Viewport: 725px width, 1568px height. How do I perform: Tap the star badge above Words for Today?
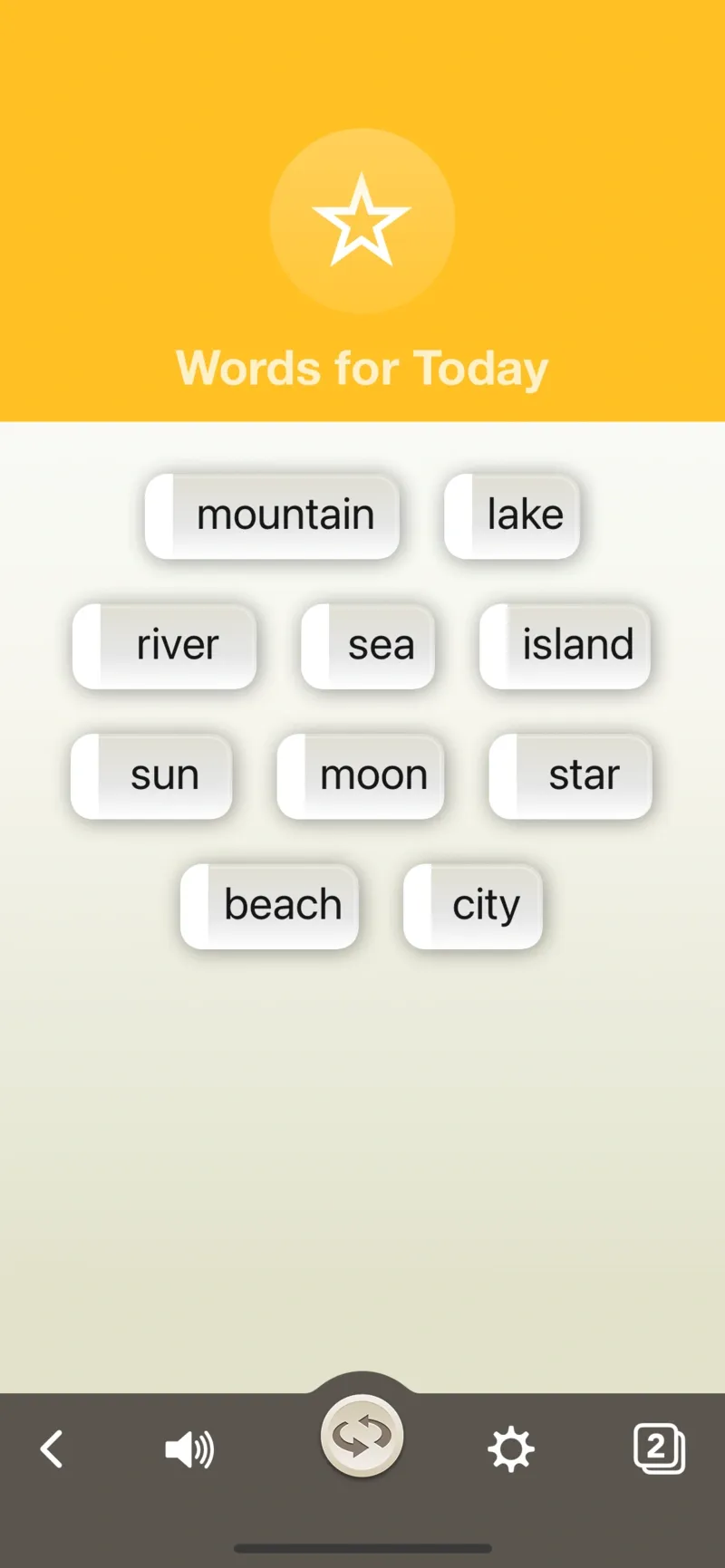coord(362,220)
